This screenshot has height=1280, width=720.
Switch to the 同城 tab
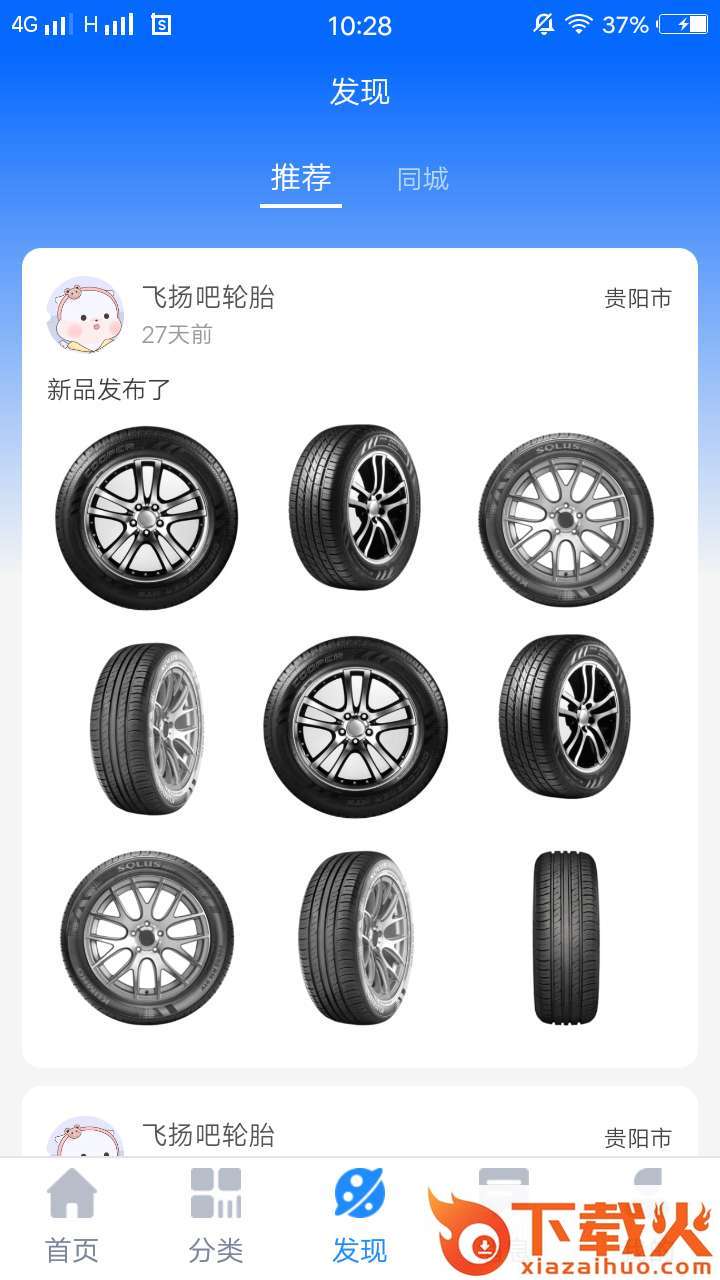point(423,180)
